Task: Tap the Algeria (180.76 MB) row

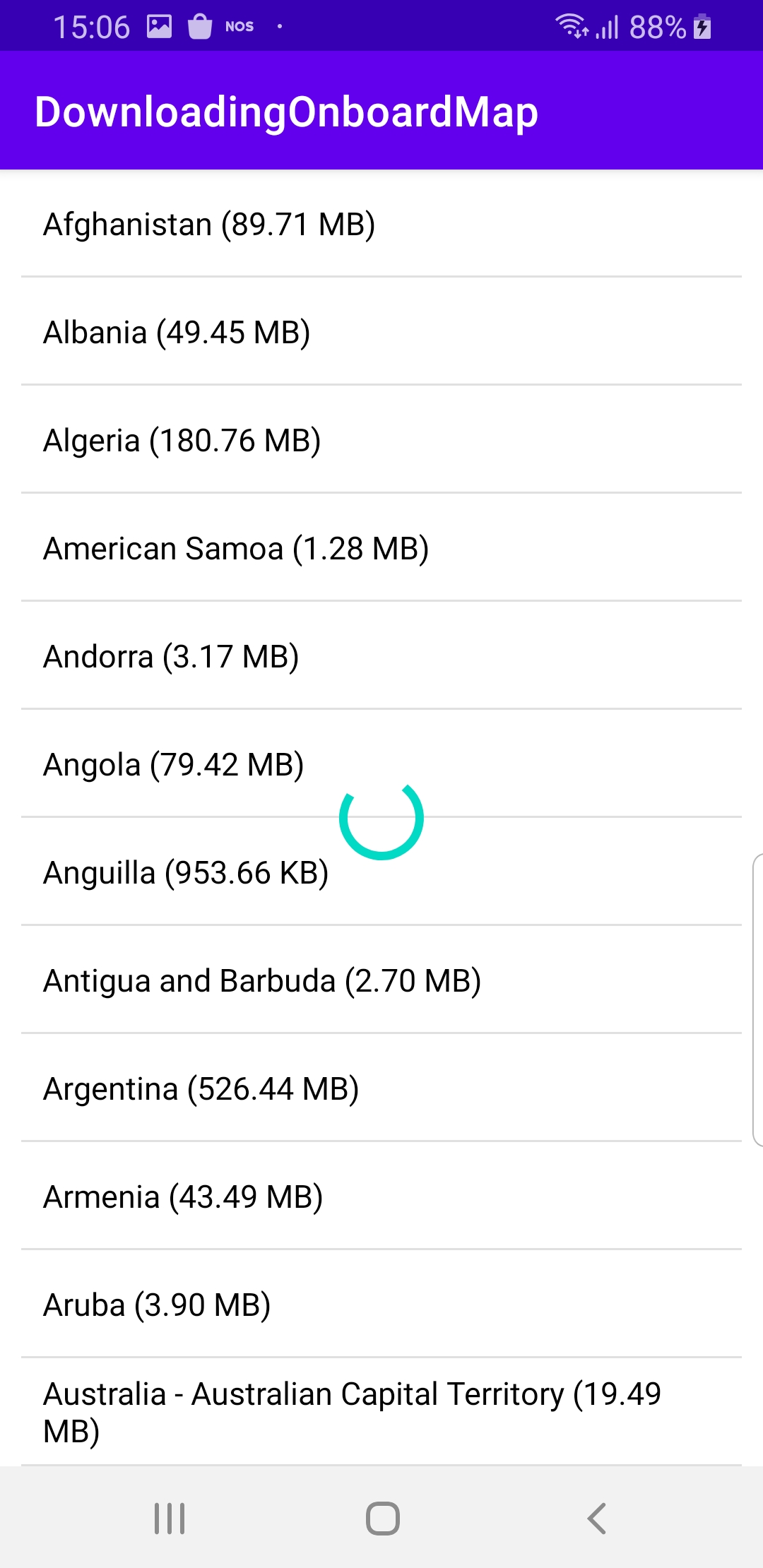Action: point(381,439)
